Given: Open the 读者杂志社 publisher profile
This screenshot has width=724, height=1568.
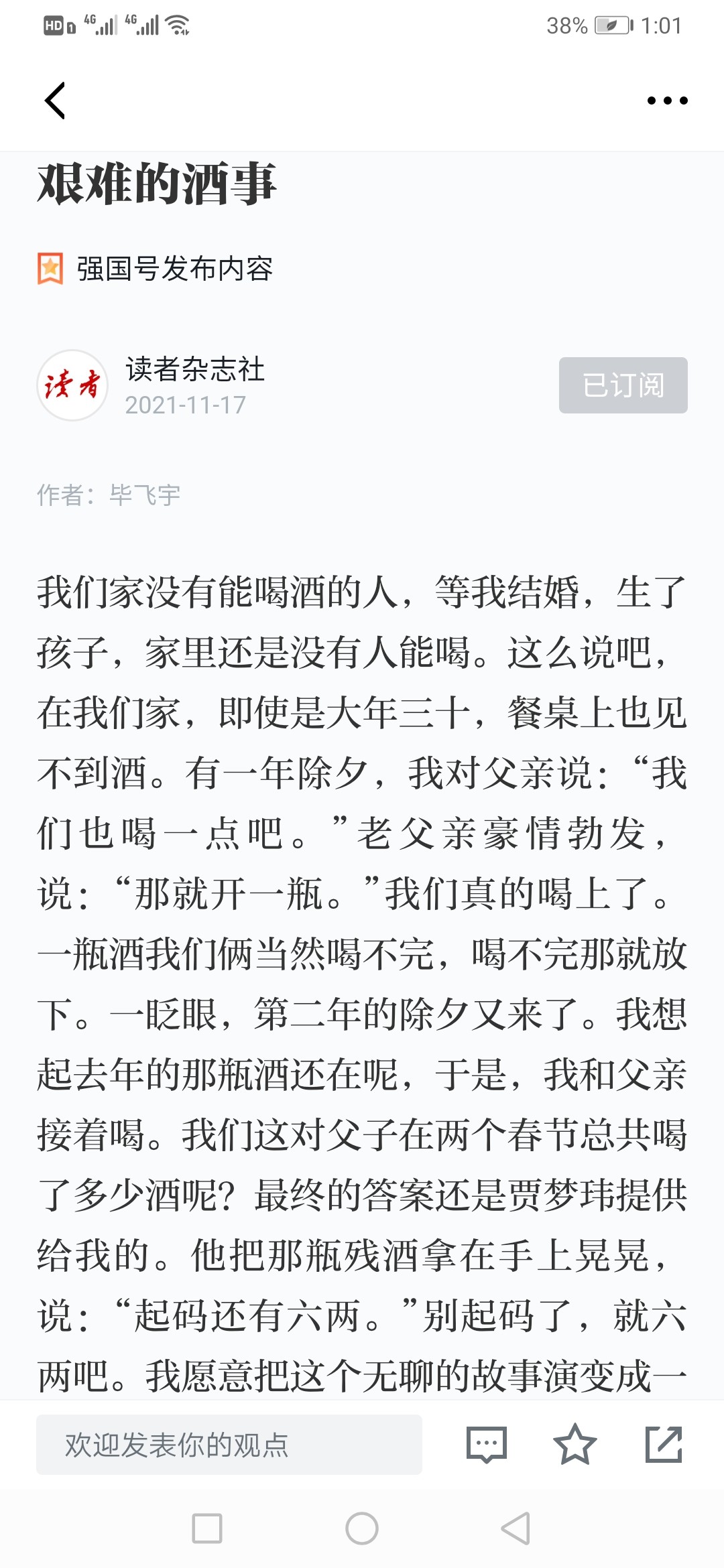Looking at the screenshot, I should [194, 369].
